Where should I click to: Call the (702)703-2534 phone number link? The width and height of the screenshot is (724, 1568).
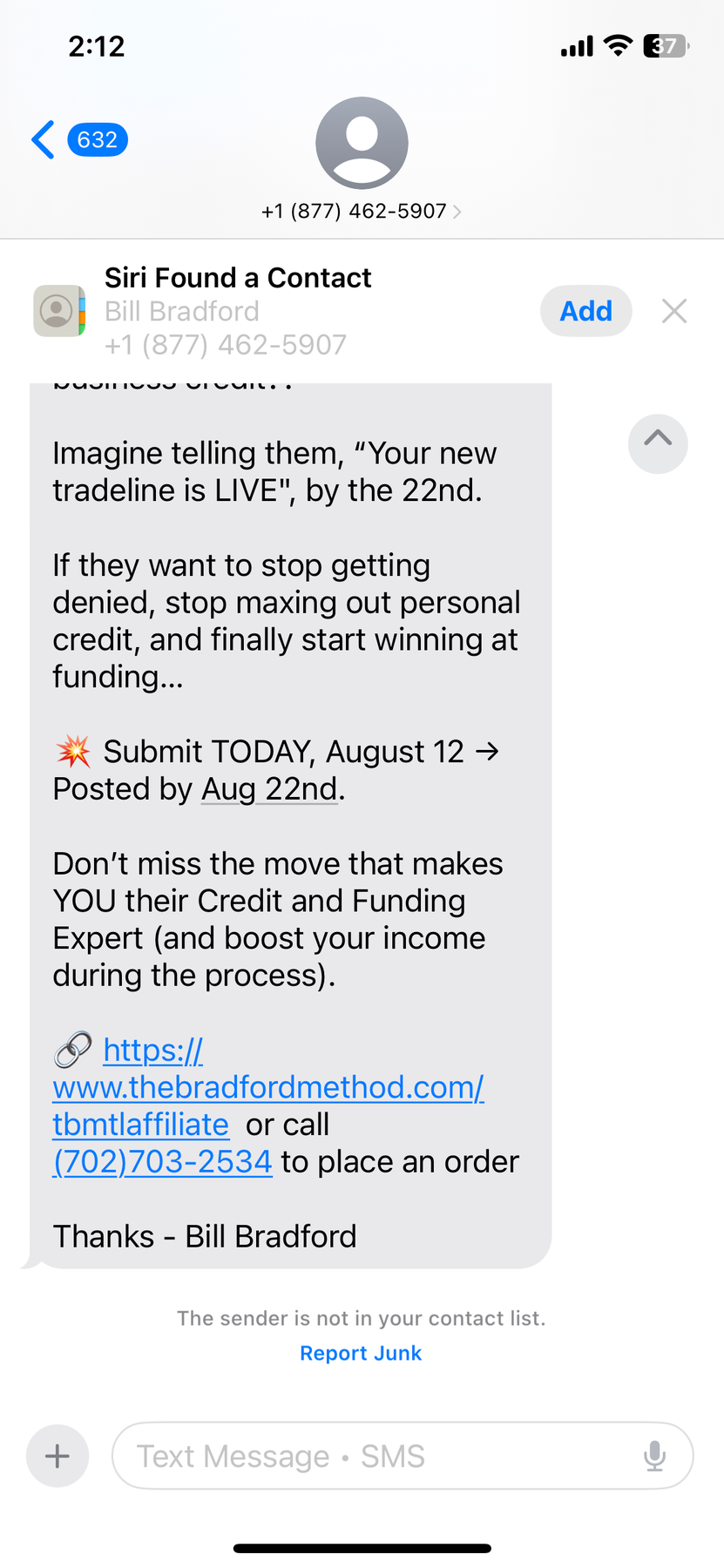pyautogui.click(x=162, y=1160)
